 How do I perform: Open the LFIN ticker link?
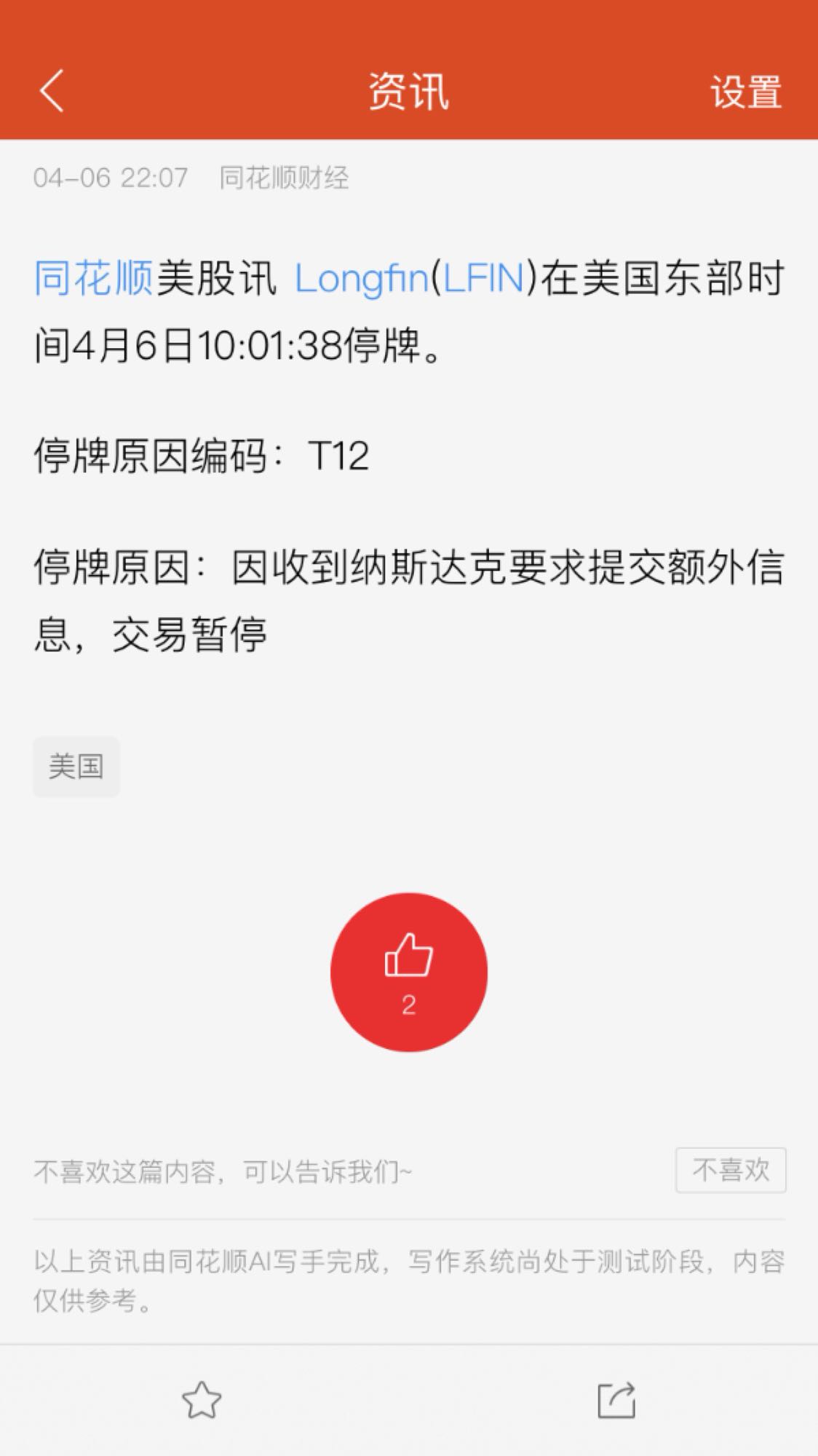click(x=483, y=278)
